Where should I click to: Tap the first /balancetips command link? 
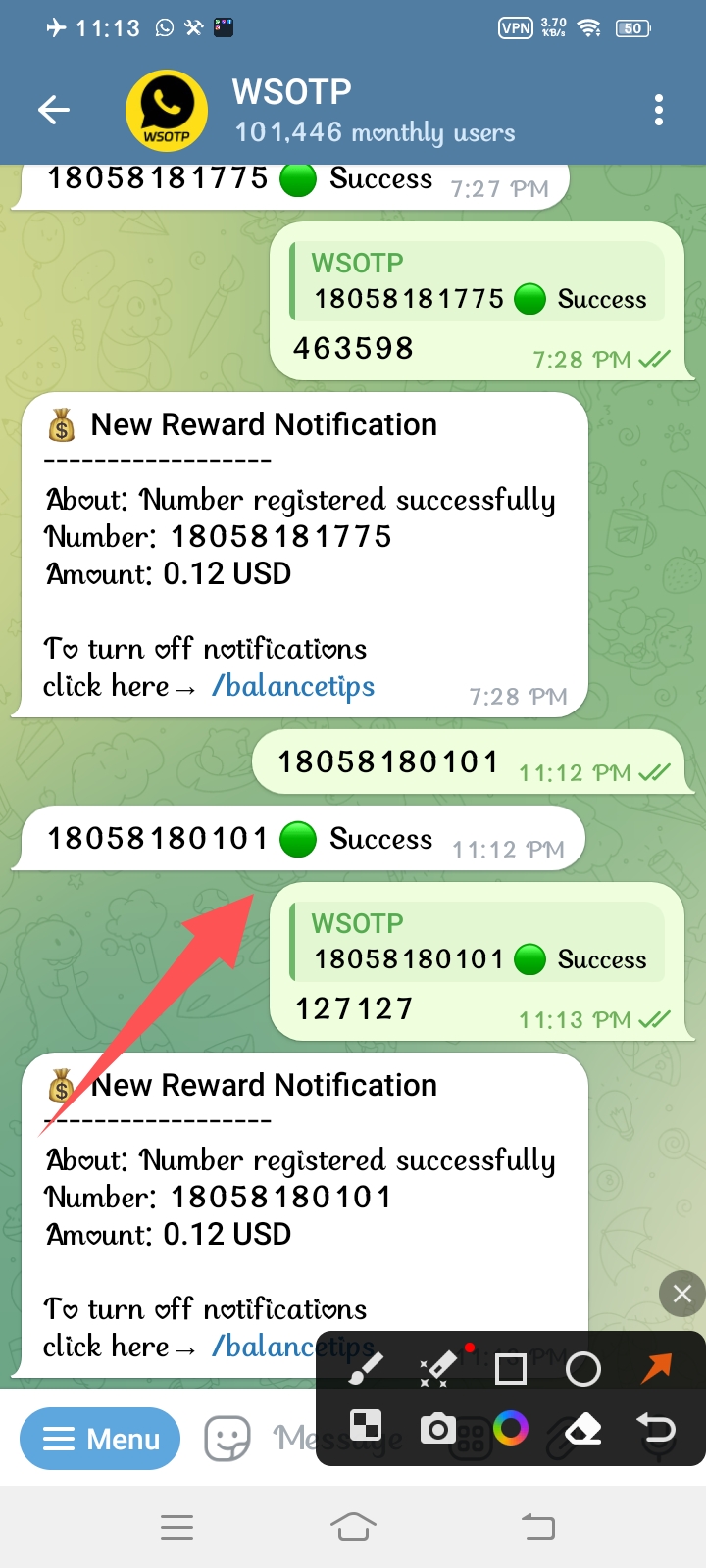point(293,686)
